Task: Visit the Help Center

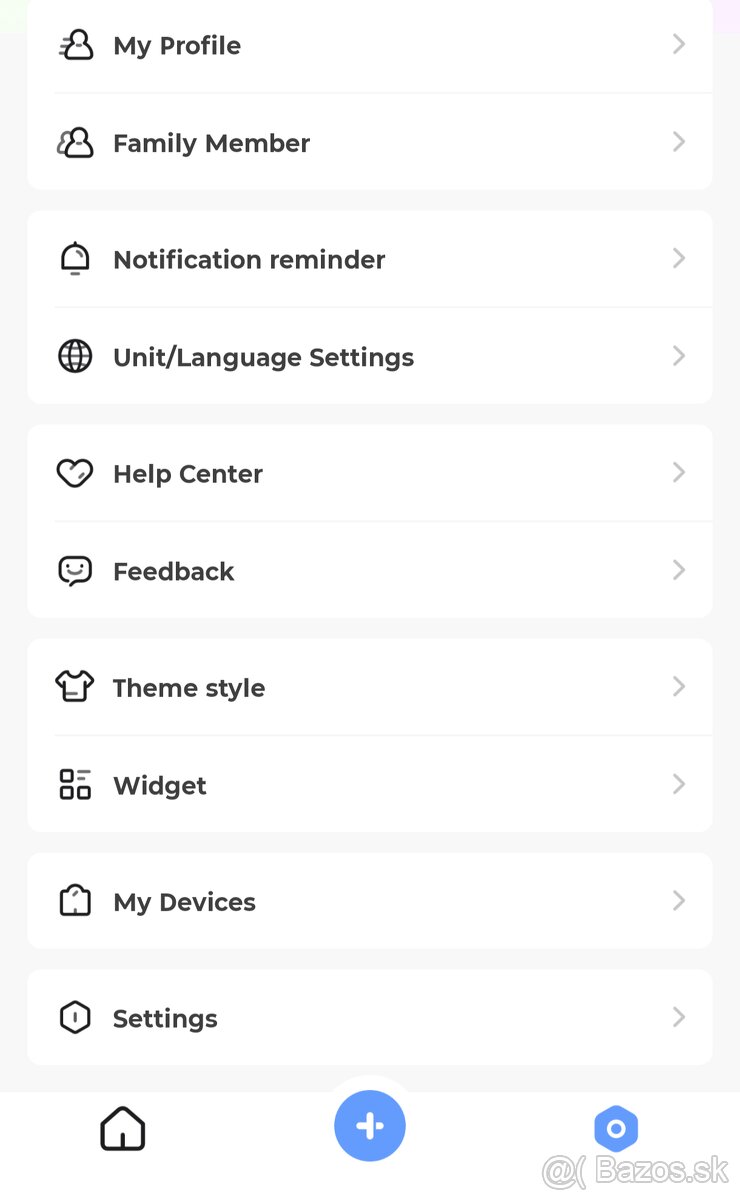Action: [x=370, y=473]
